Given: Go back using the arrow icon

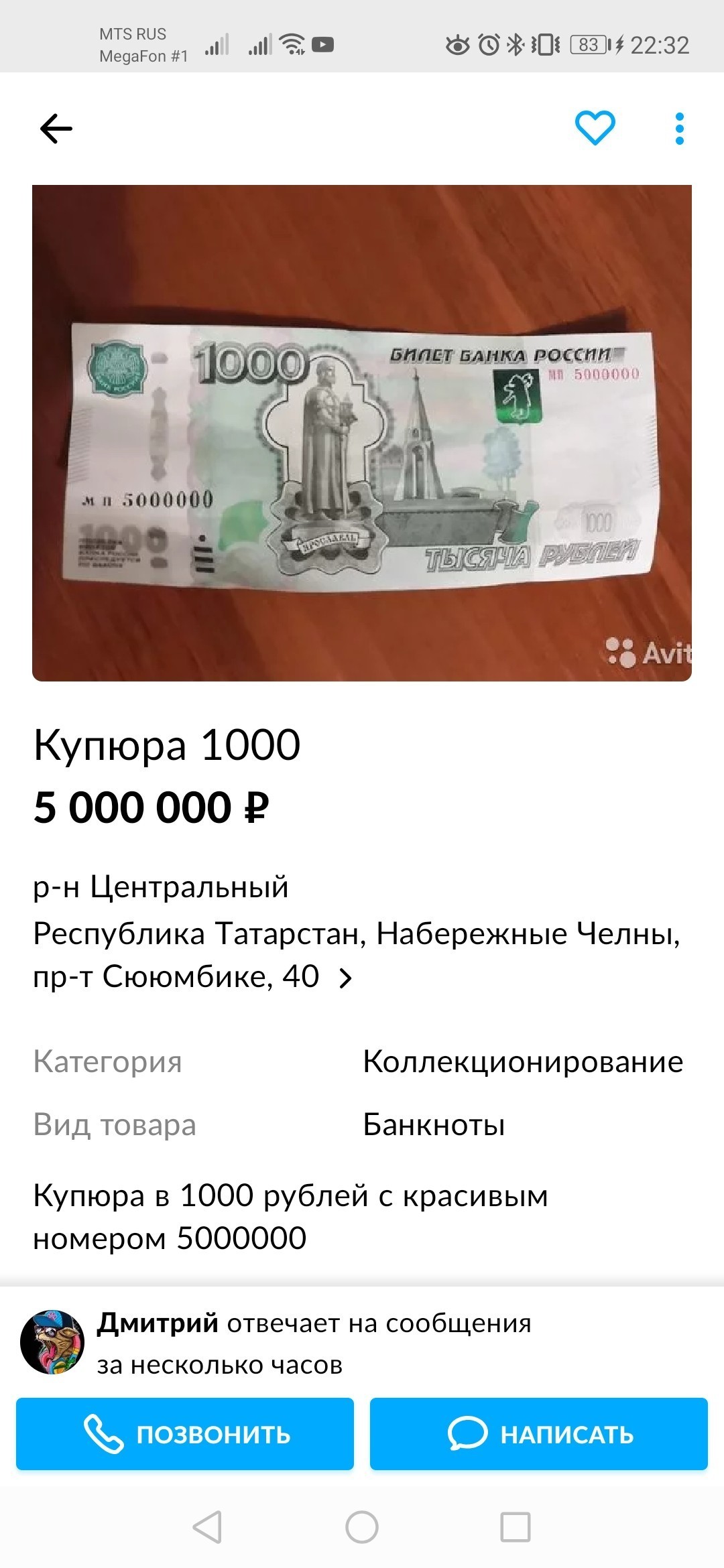Looking at the screenshot, I should pos(56,129).
